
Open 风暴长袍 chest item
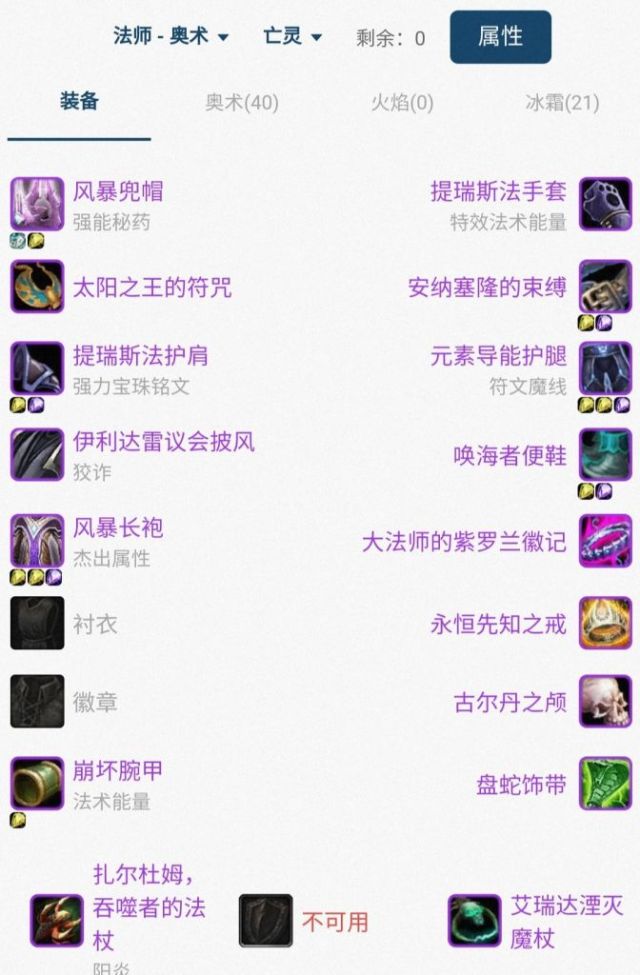[x=117, y=527]
